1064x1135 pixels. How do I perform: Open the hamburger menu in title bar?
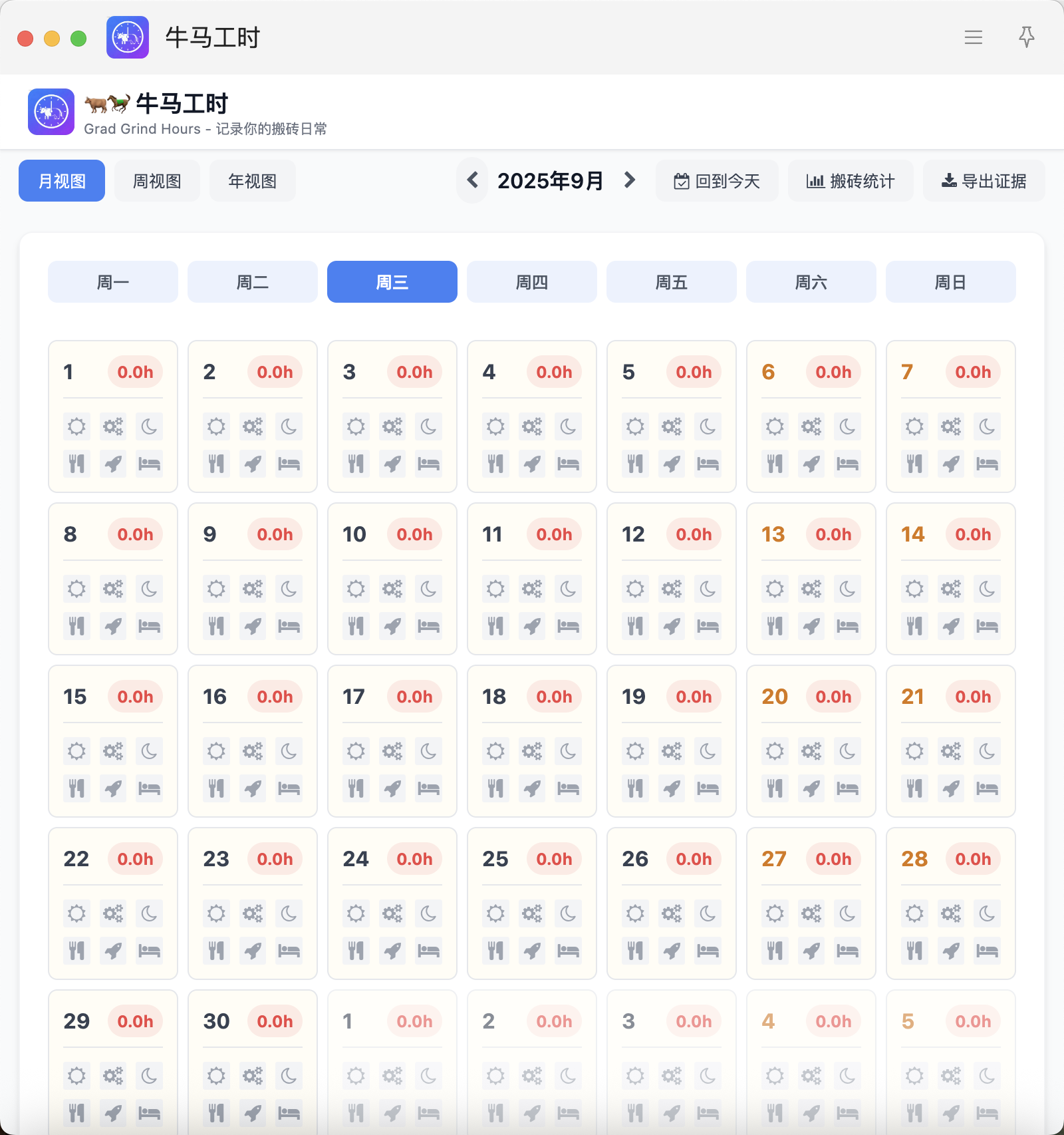[973, 37]
